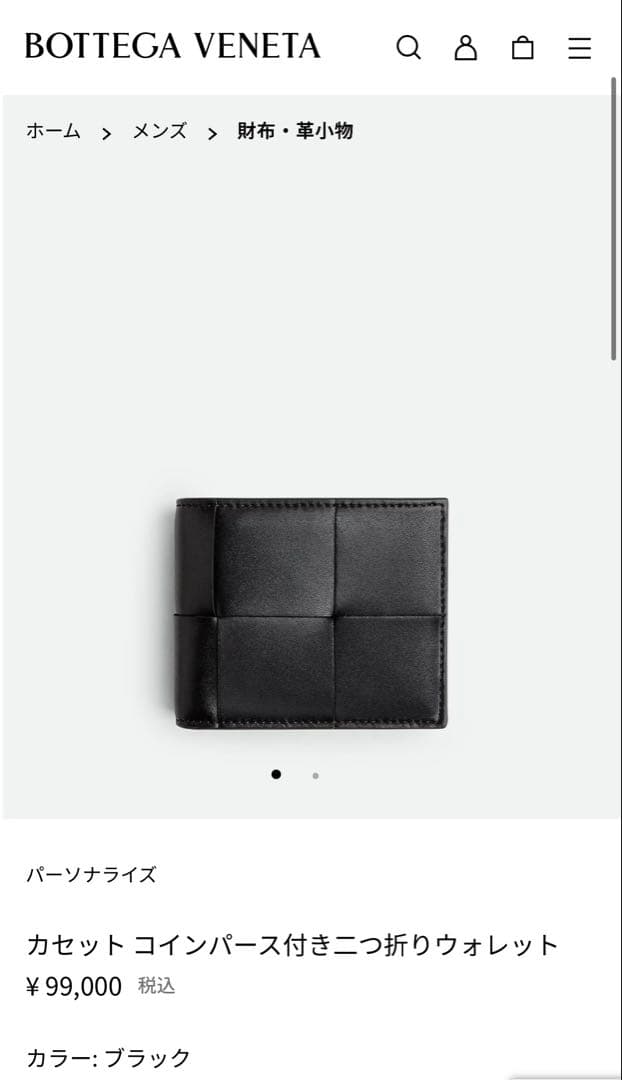Open the account profile icon
Screen dimensions: 622x1080
pyautogui.click(x=466, y=48)
